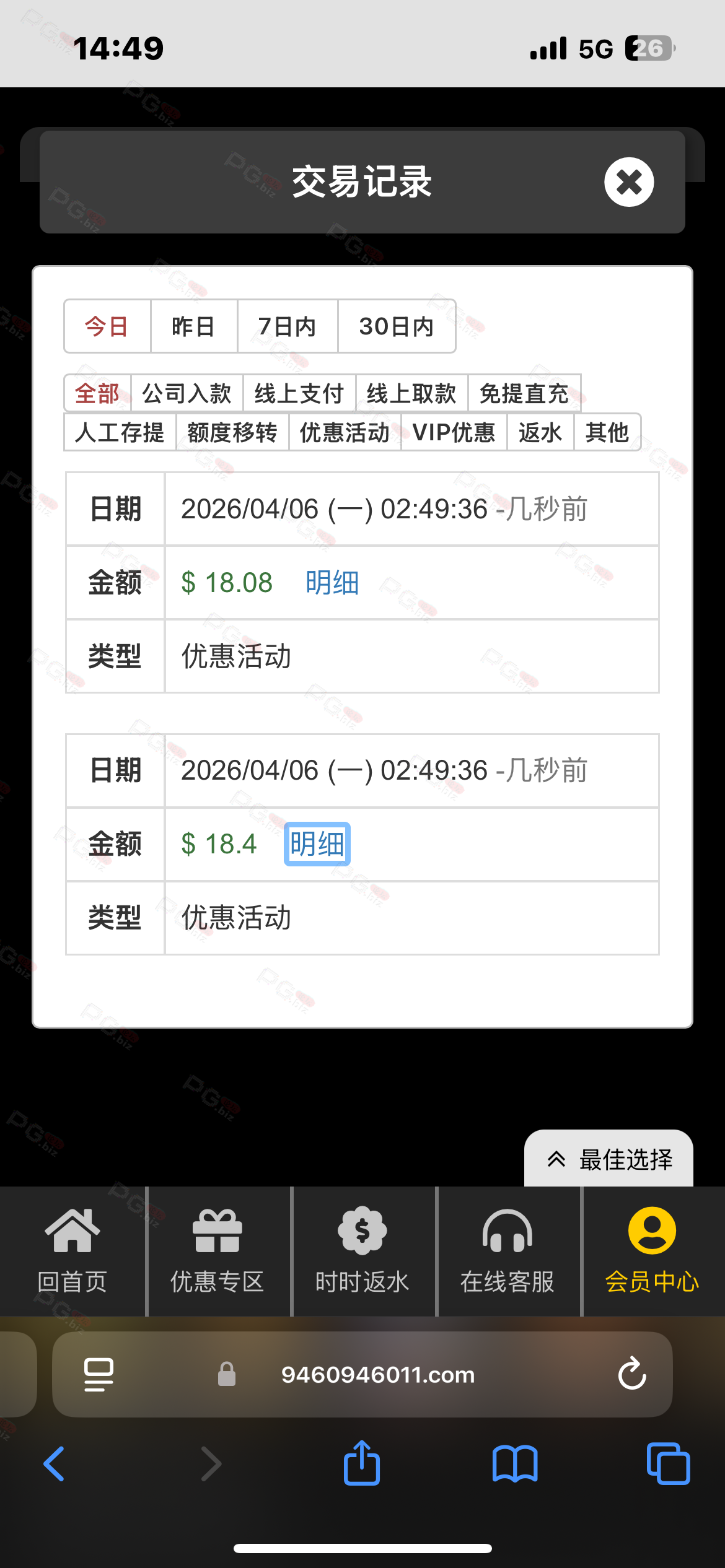Image resolution: width=725 pixels, height=1568 pixels.
Task: Open the 优惠专区 section
Action: pyautogui.click(x=217, y=1251)
